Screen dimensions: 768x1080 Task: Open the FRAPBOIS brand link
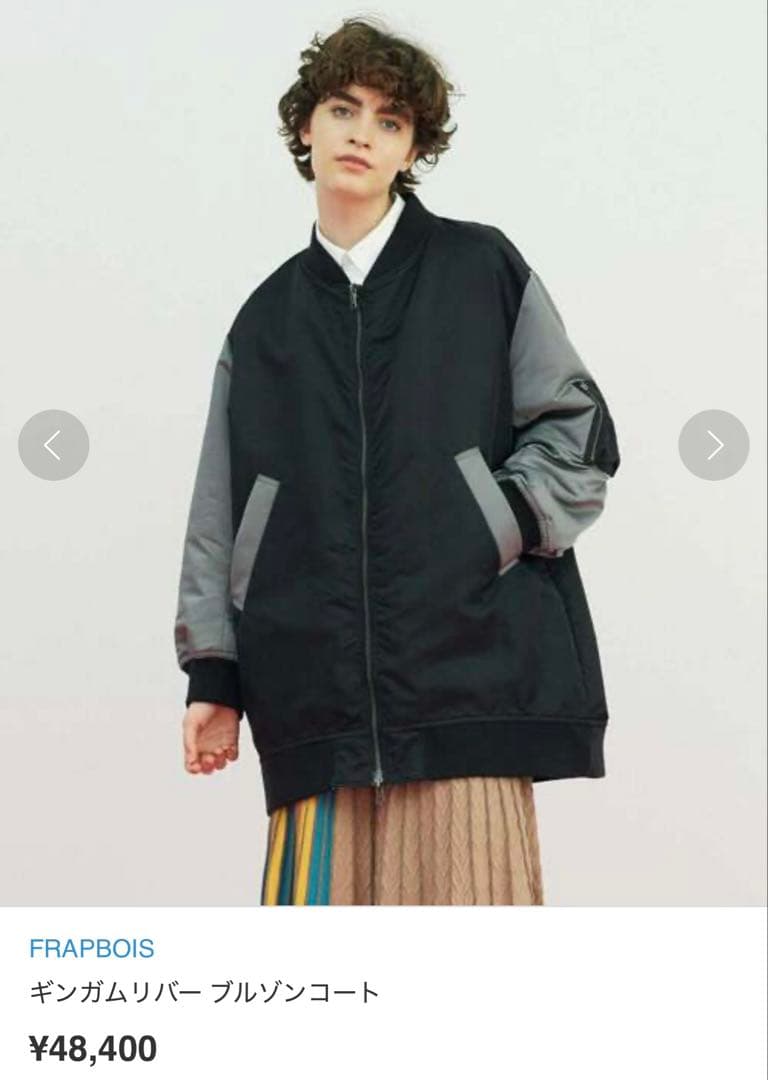pyautogui.click(x=91, y=948)
